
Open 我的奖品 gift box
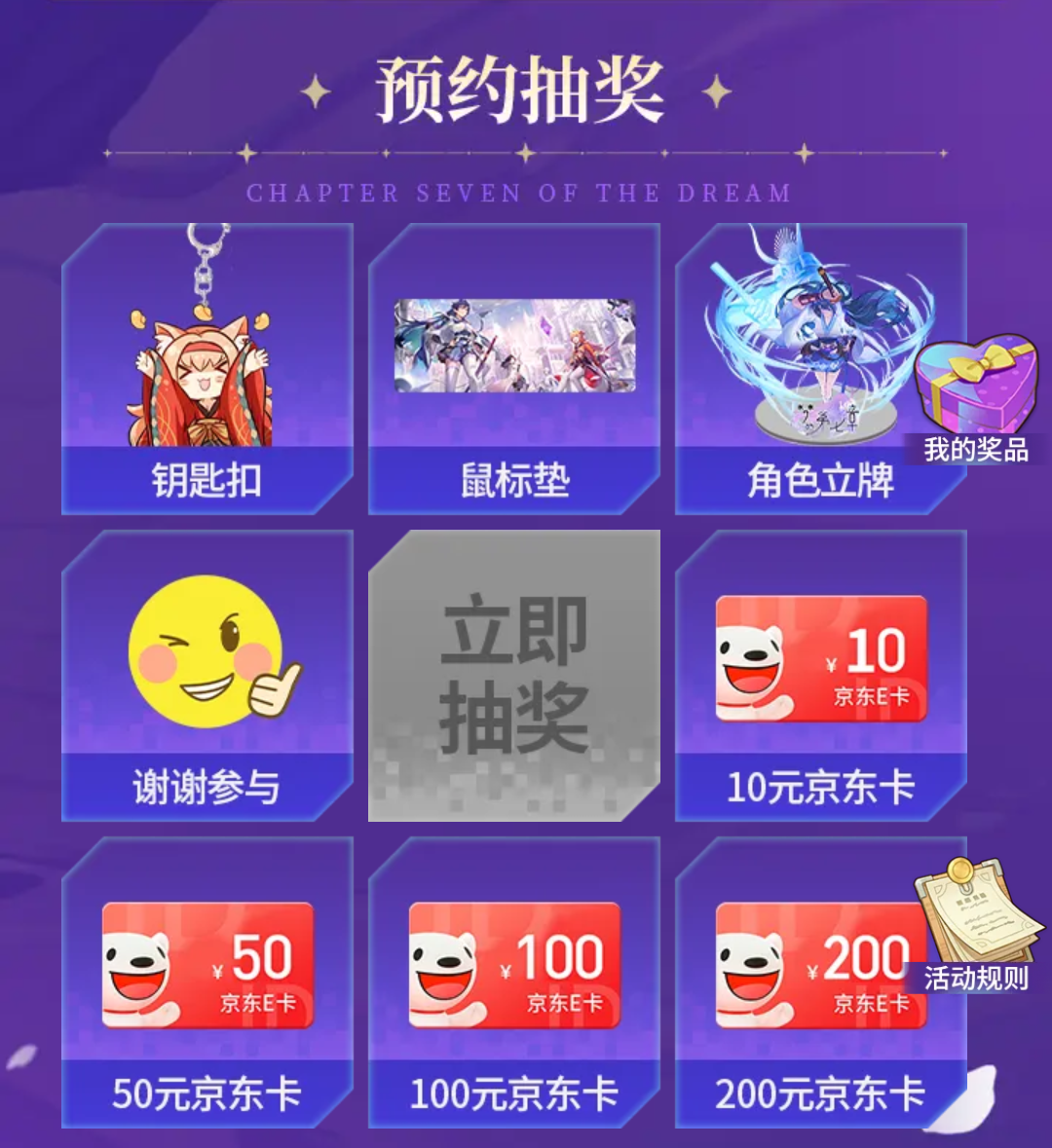click(975, 401)
